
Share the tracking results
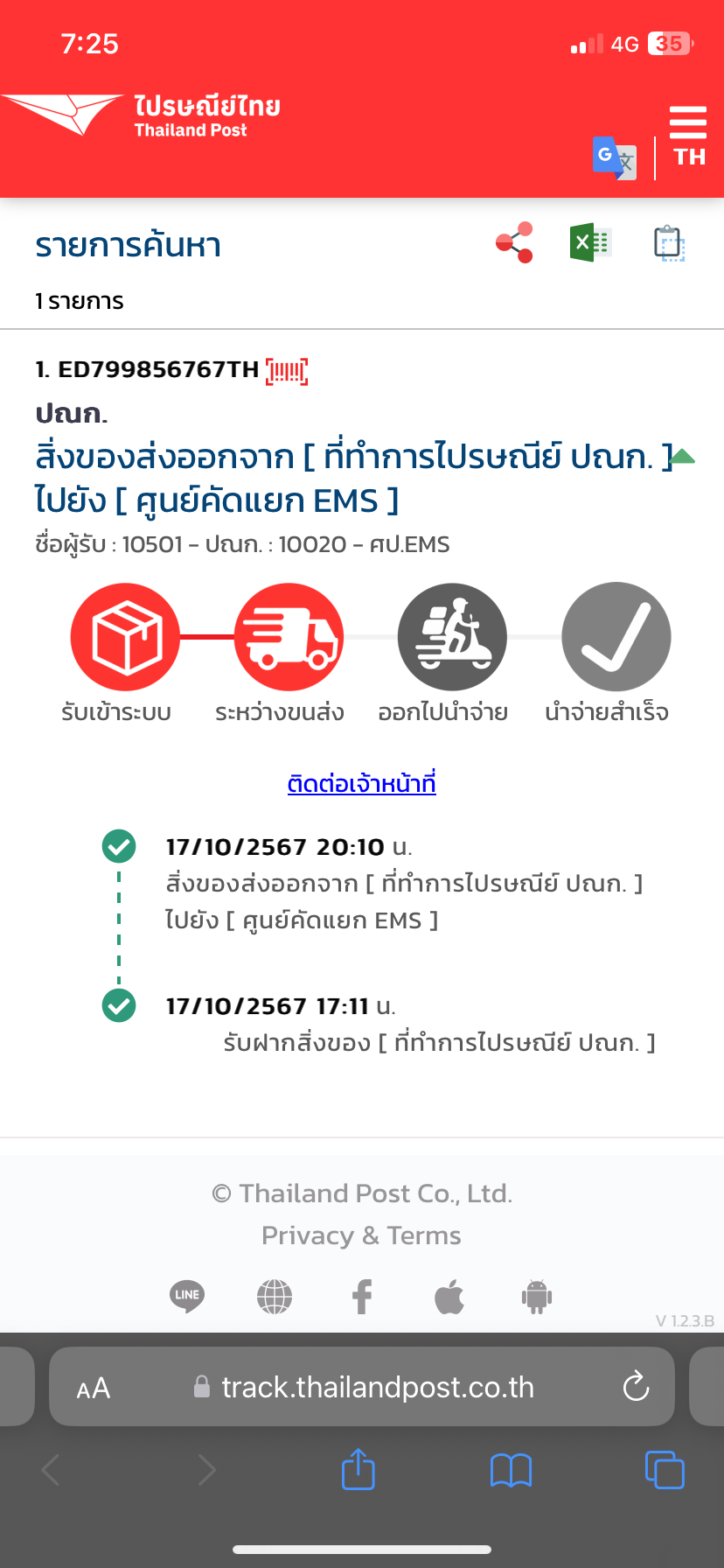point(514,242)
